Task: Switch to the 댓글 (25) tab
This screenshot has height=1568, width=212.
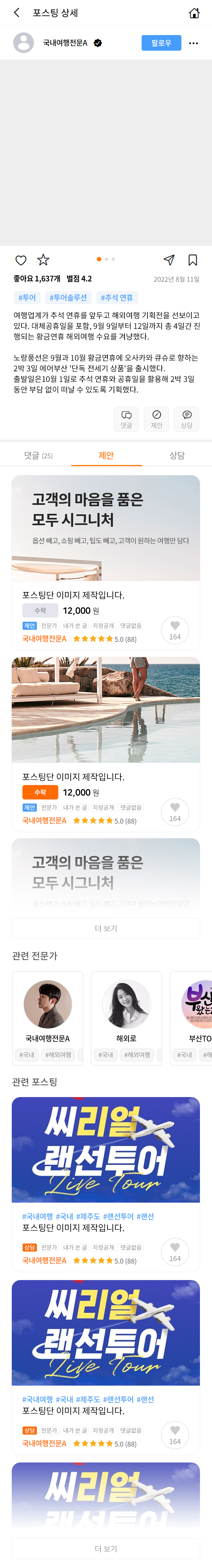Action: point(38,455)
